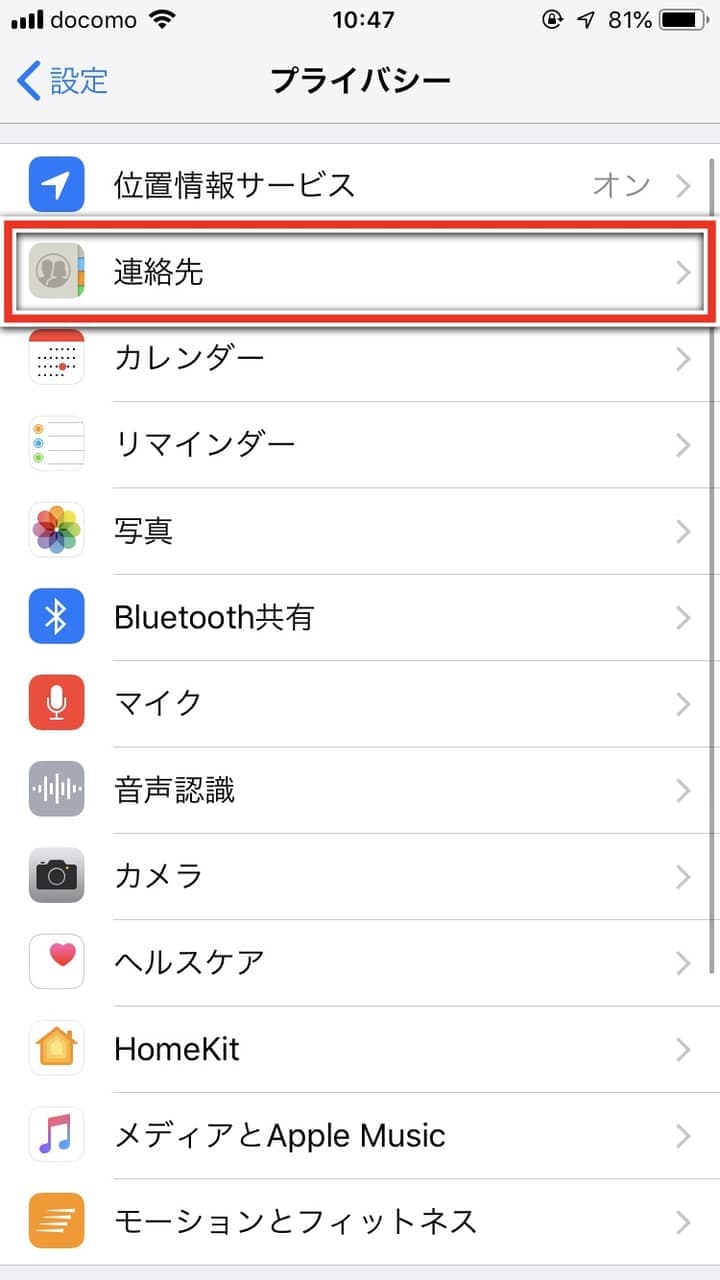Tap the Camera icon

pos(56,875)
